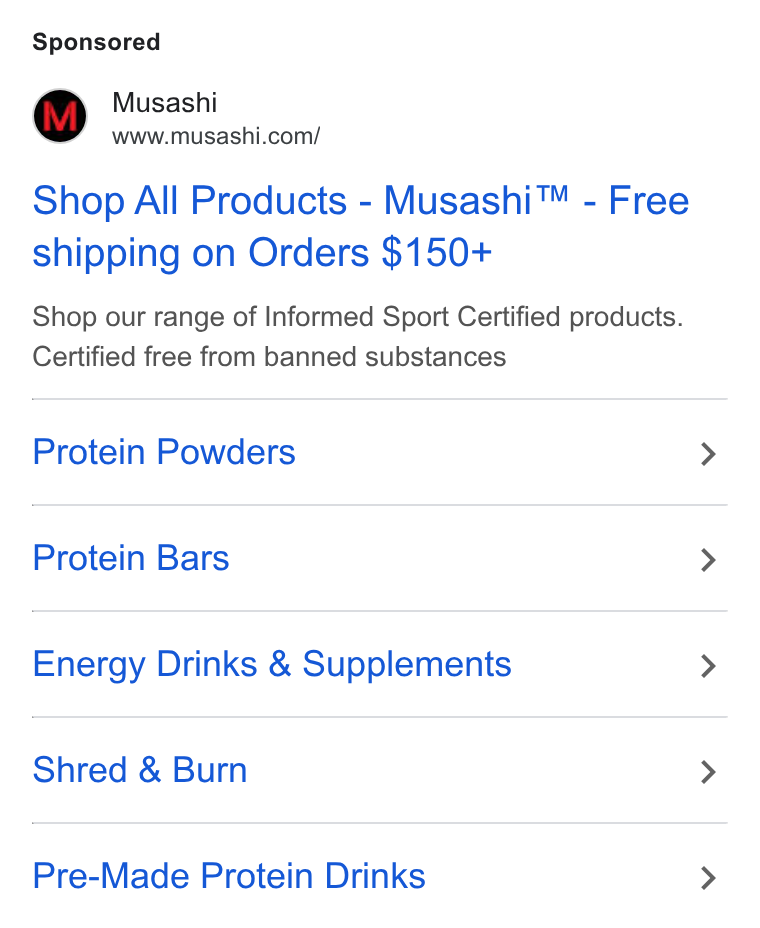Open the www.musashi.com site address
760x928 pixels.
216,136
